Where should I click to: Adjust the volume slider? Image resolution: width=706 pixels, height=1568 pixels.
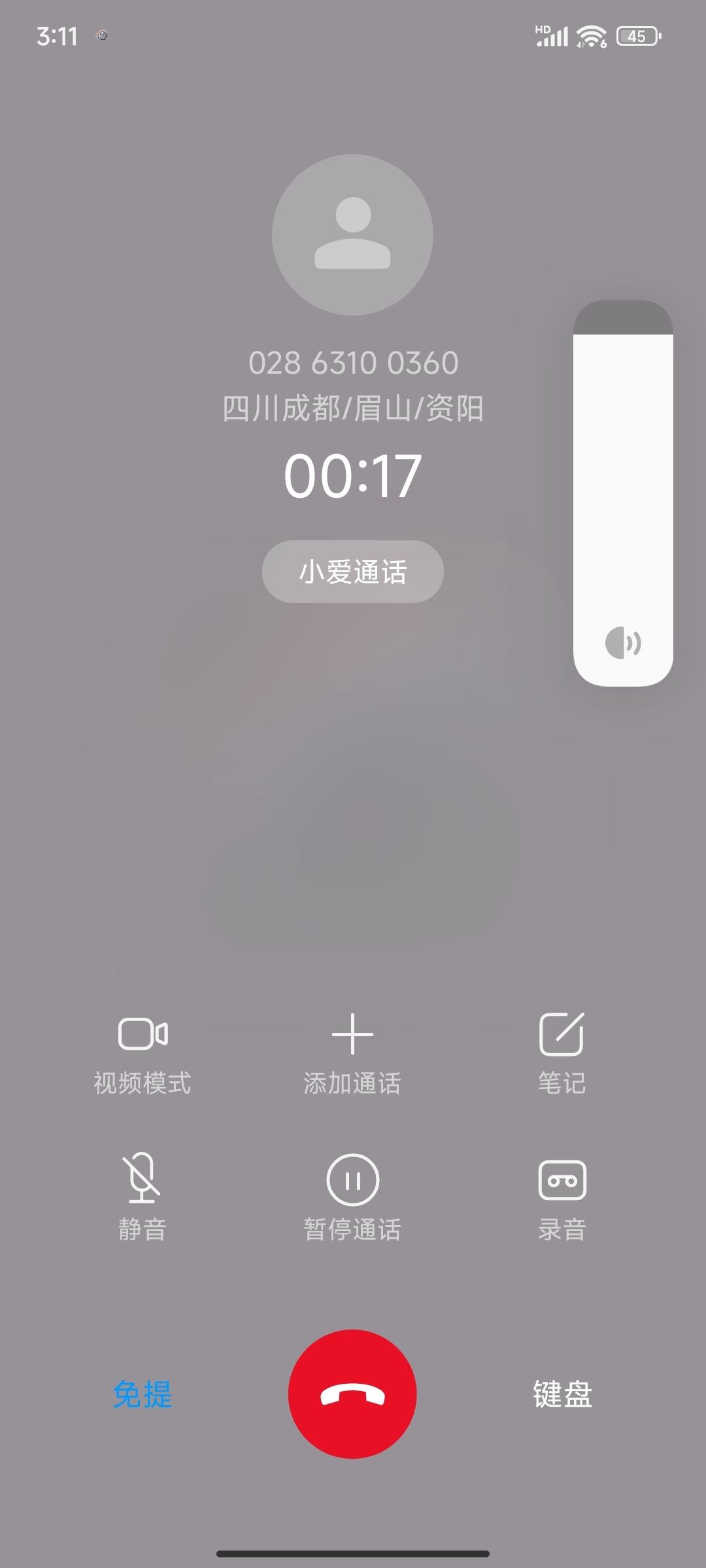pyautogui.click(x=622, y=490)
